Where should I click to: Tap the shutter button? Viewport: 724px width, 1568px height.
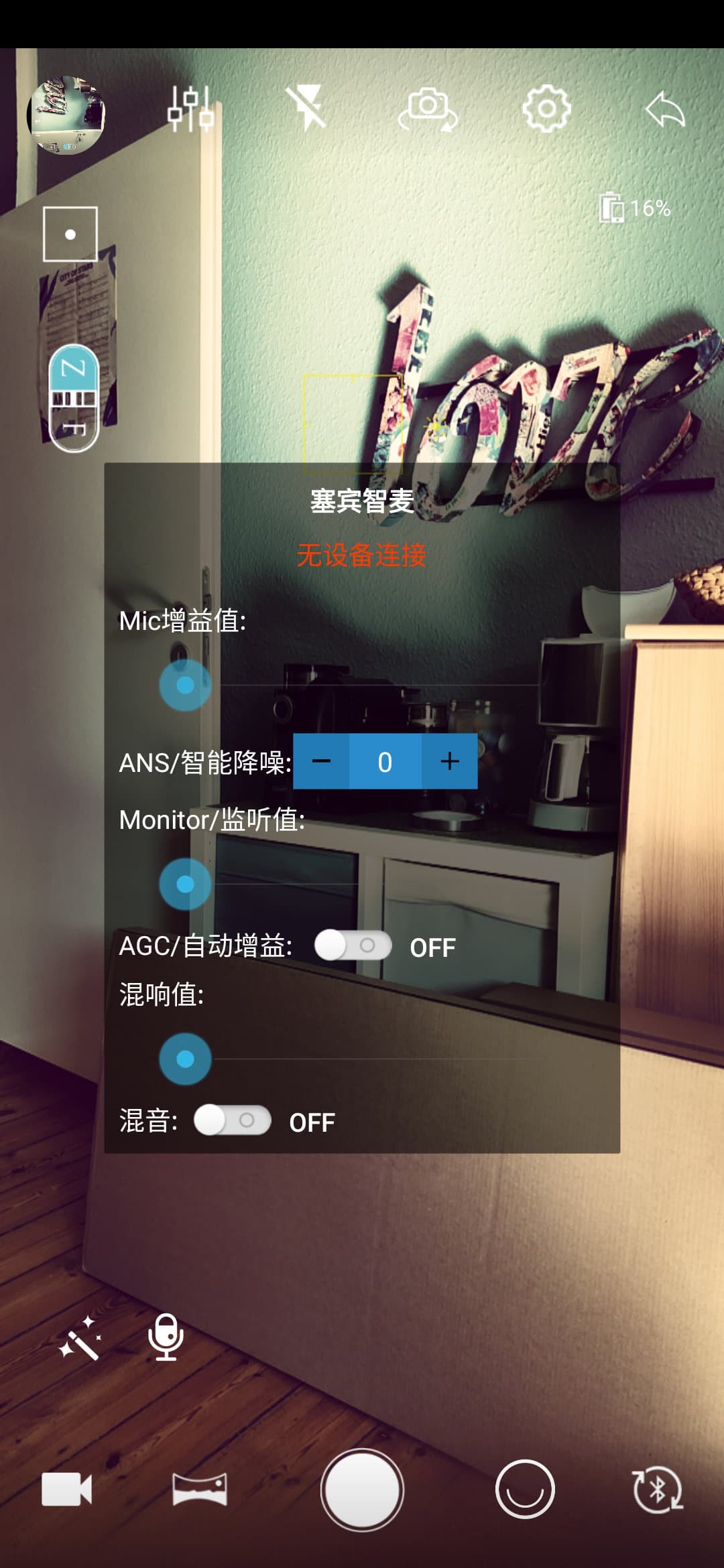(x=362, y=1490)
